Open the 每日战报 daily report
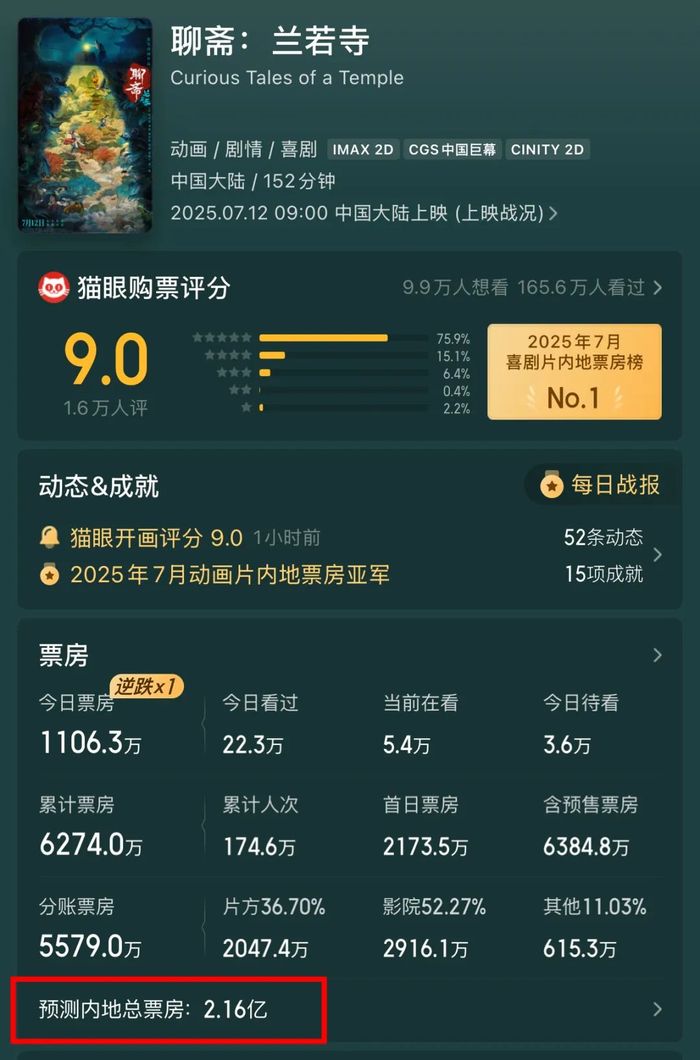The height and width of the screenshot is (1060, 700). click(600, 486)
